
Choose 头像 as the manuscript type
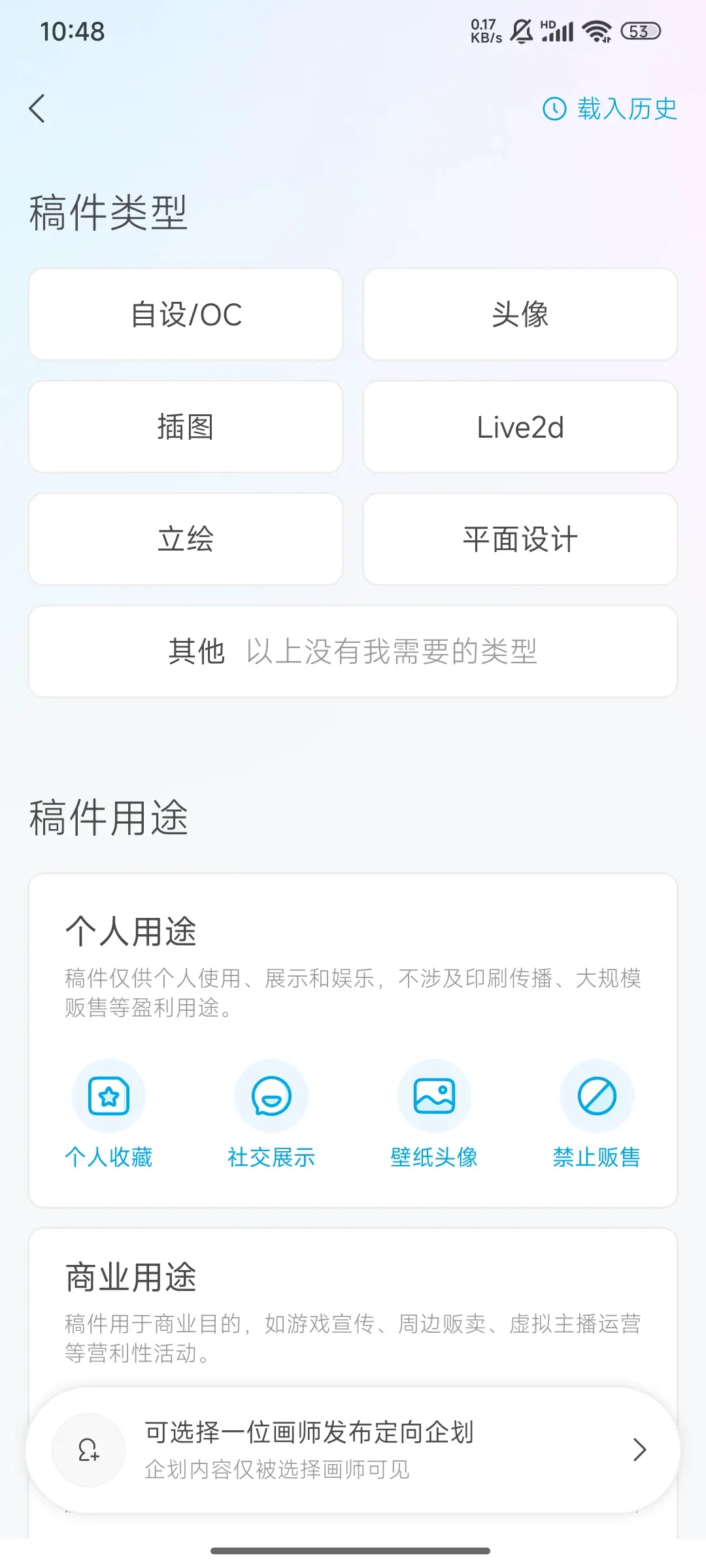pyautogui.click(x=520, y=314)
